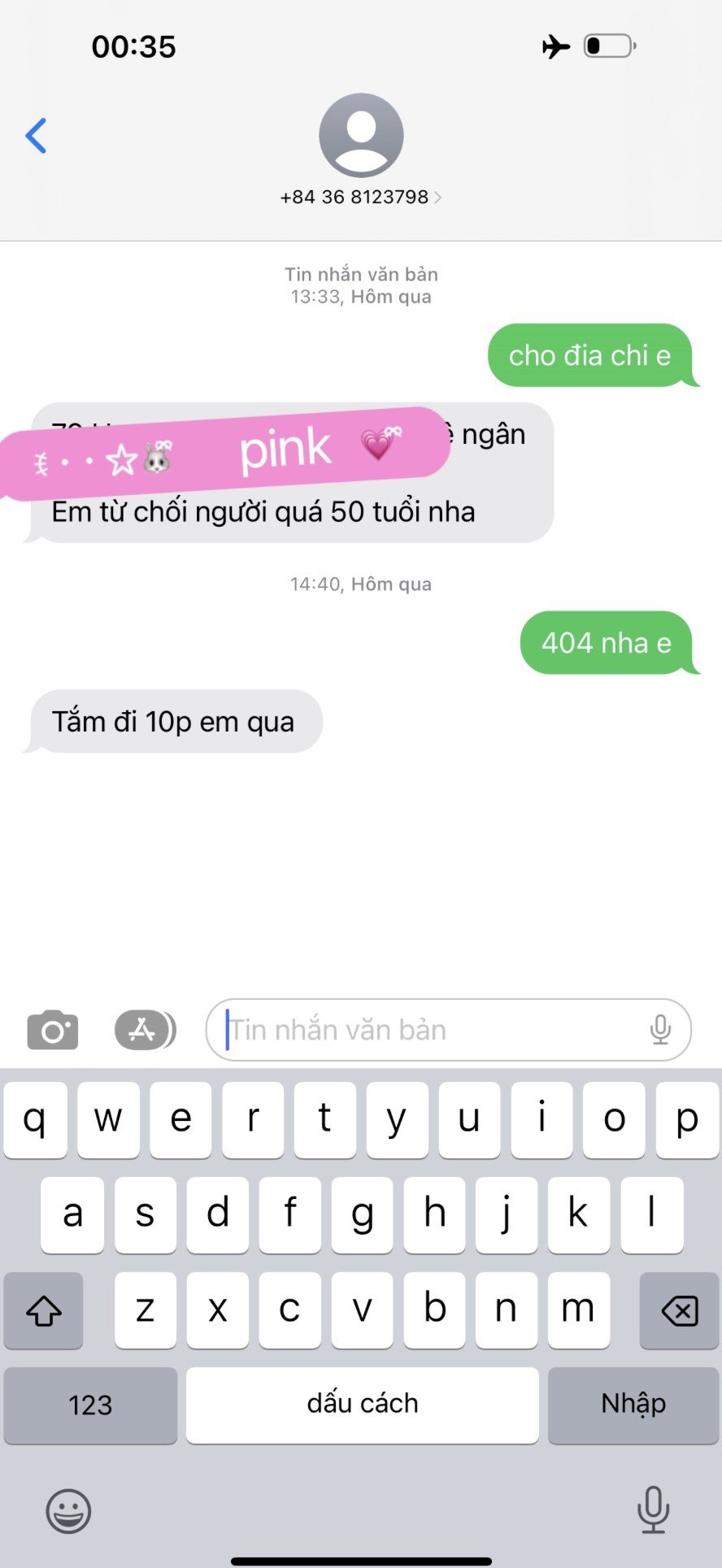Open the emoji keyboard
This screenshot has width=722, height=1568.
[x=68, y=1510]
